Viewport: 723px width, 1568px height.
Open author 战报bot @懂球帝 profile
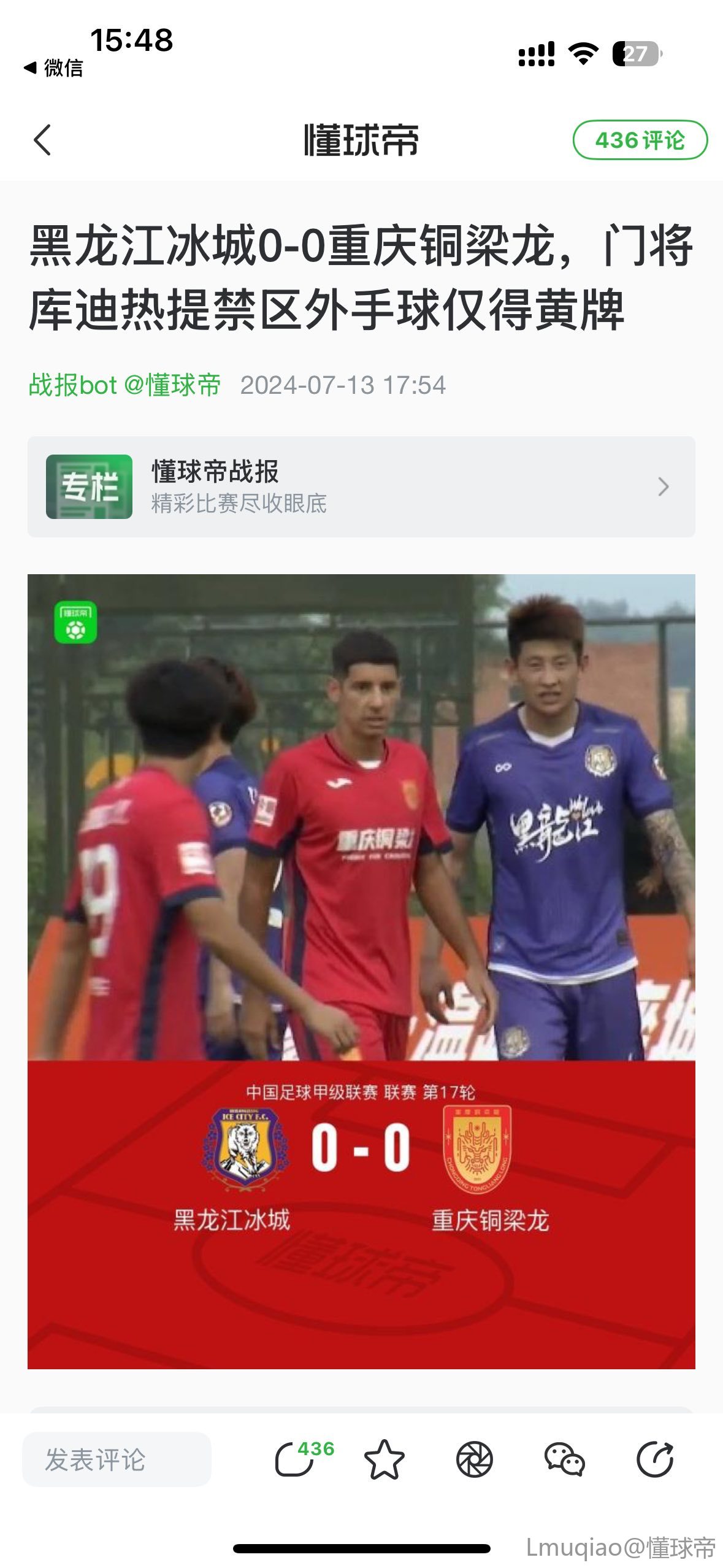click(124, 385)
